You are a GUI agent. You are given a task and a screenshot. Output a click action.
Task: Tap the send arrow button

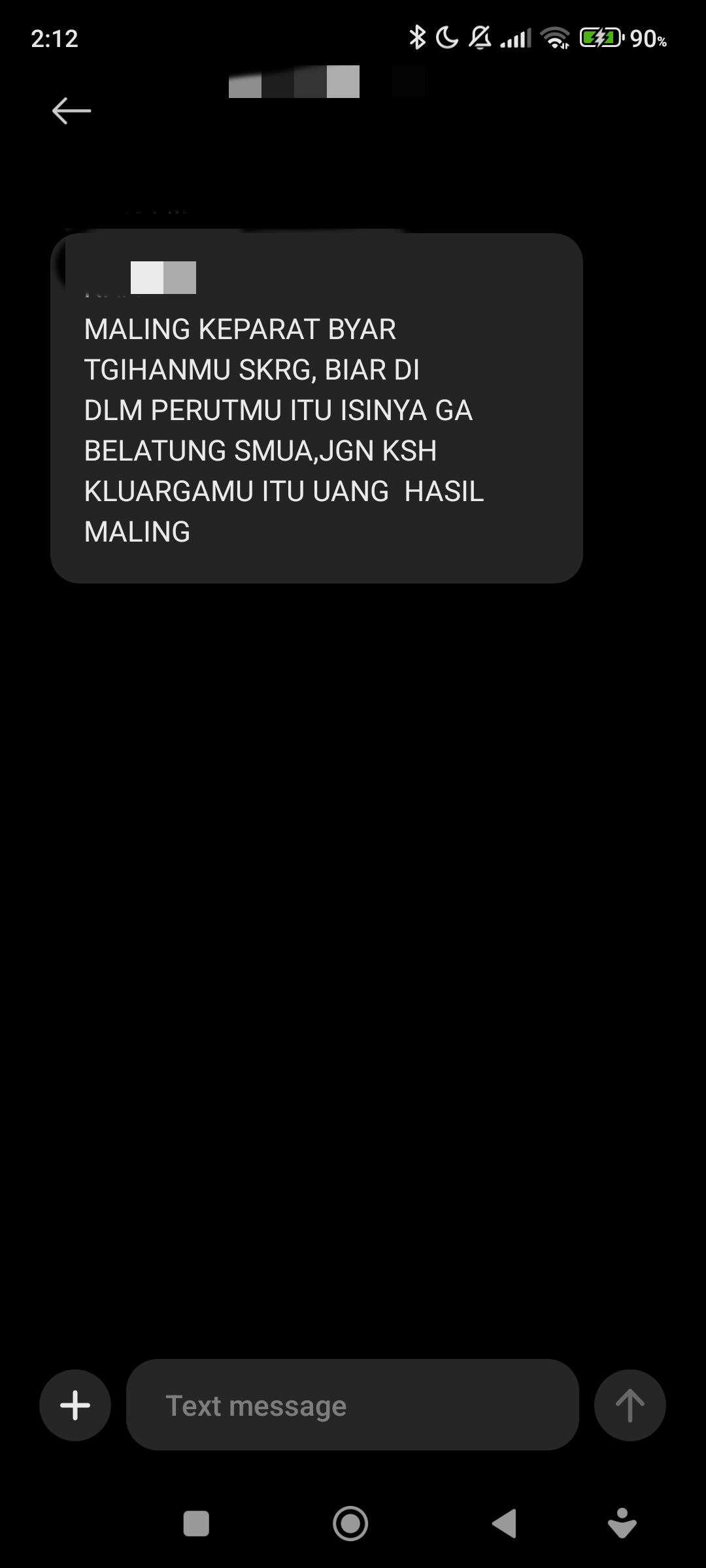click(630, 1405)
